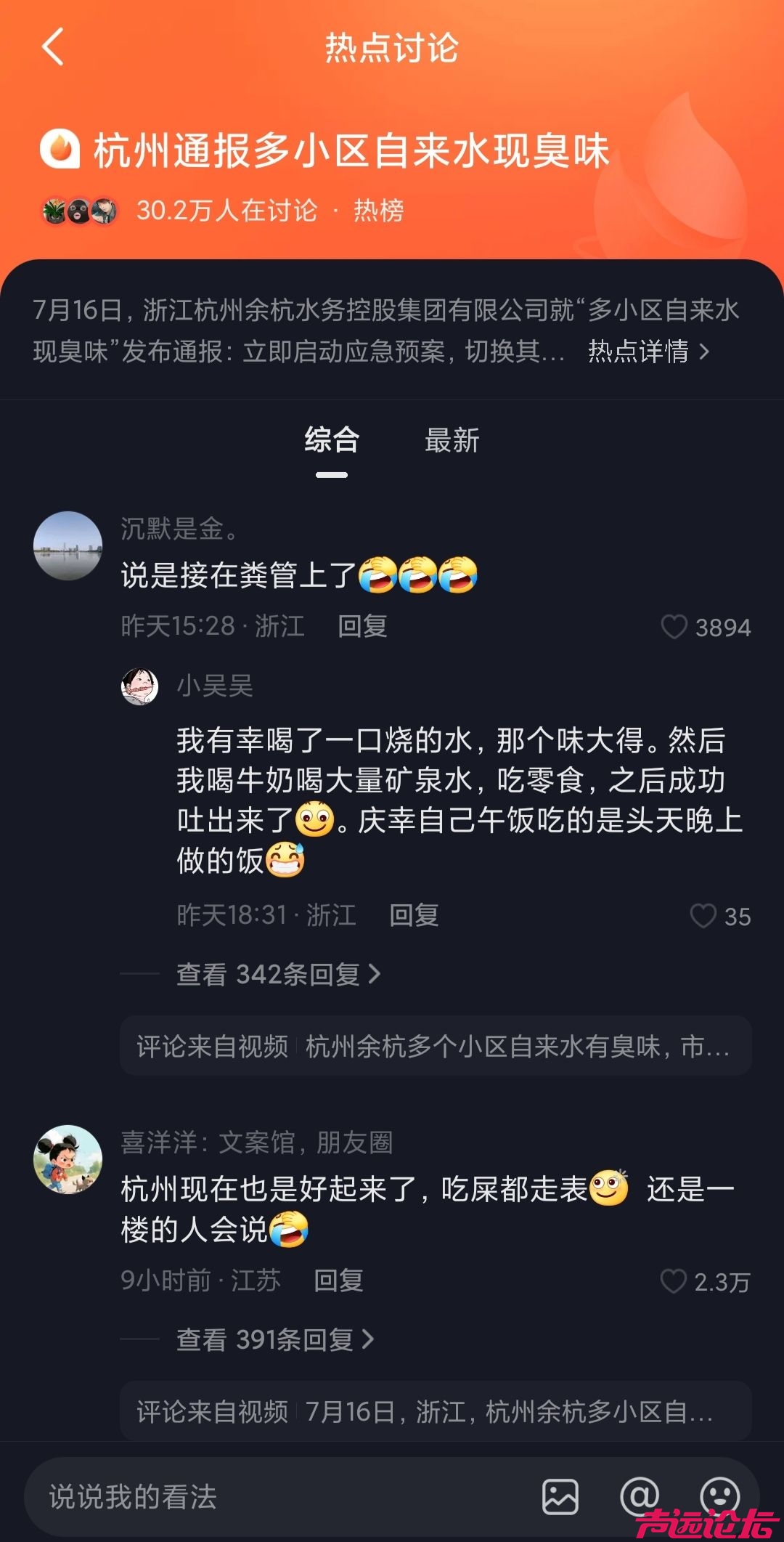784x1542 pixels.
Task: Go back using the top-left arrow
Action: tap(53, 47)
